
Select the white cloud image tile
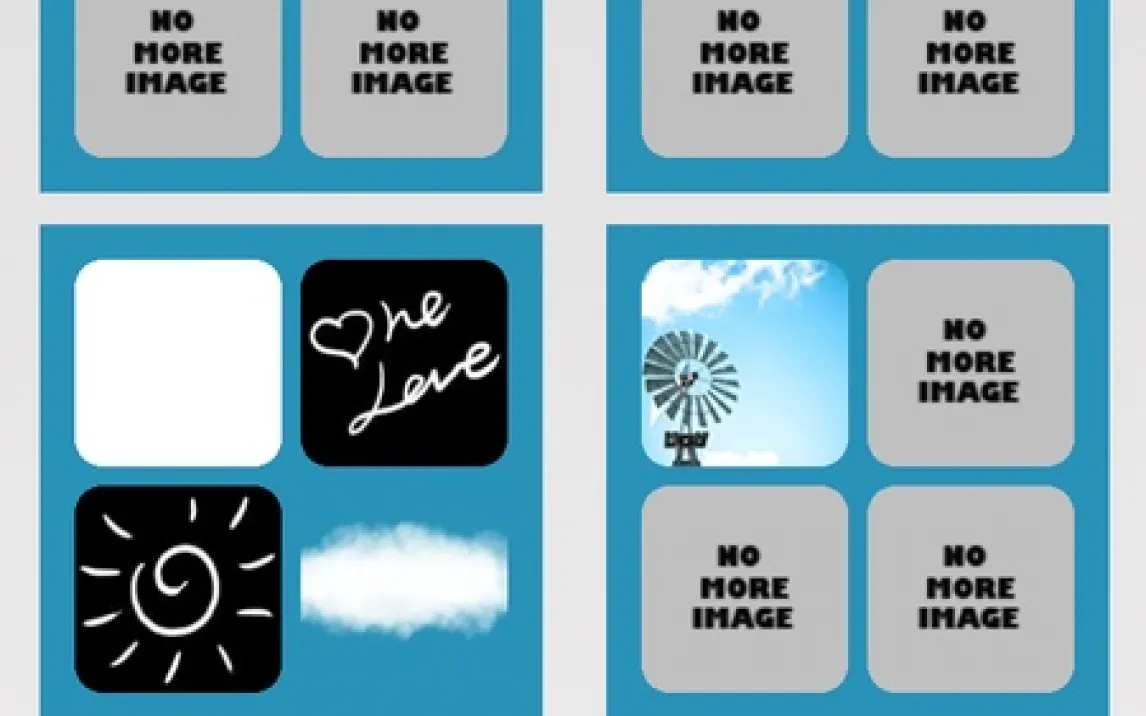tap(404, 578)
